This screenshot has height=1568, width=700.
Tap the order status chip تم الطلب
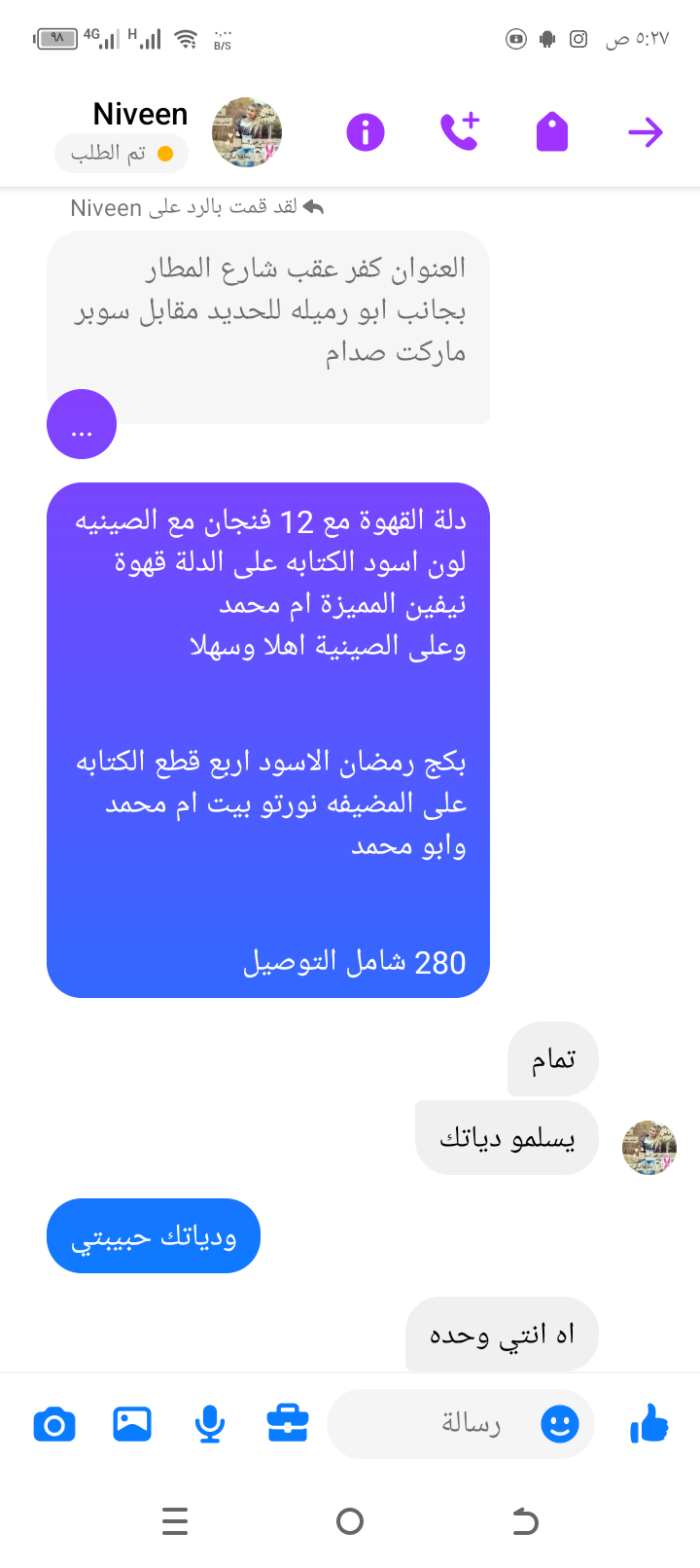(x=122, y=154)
